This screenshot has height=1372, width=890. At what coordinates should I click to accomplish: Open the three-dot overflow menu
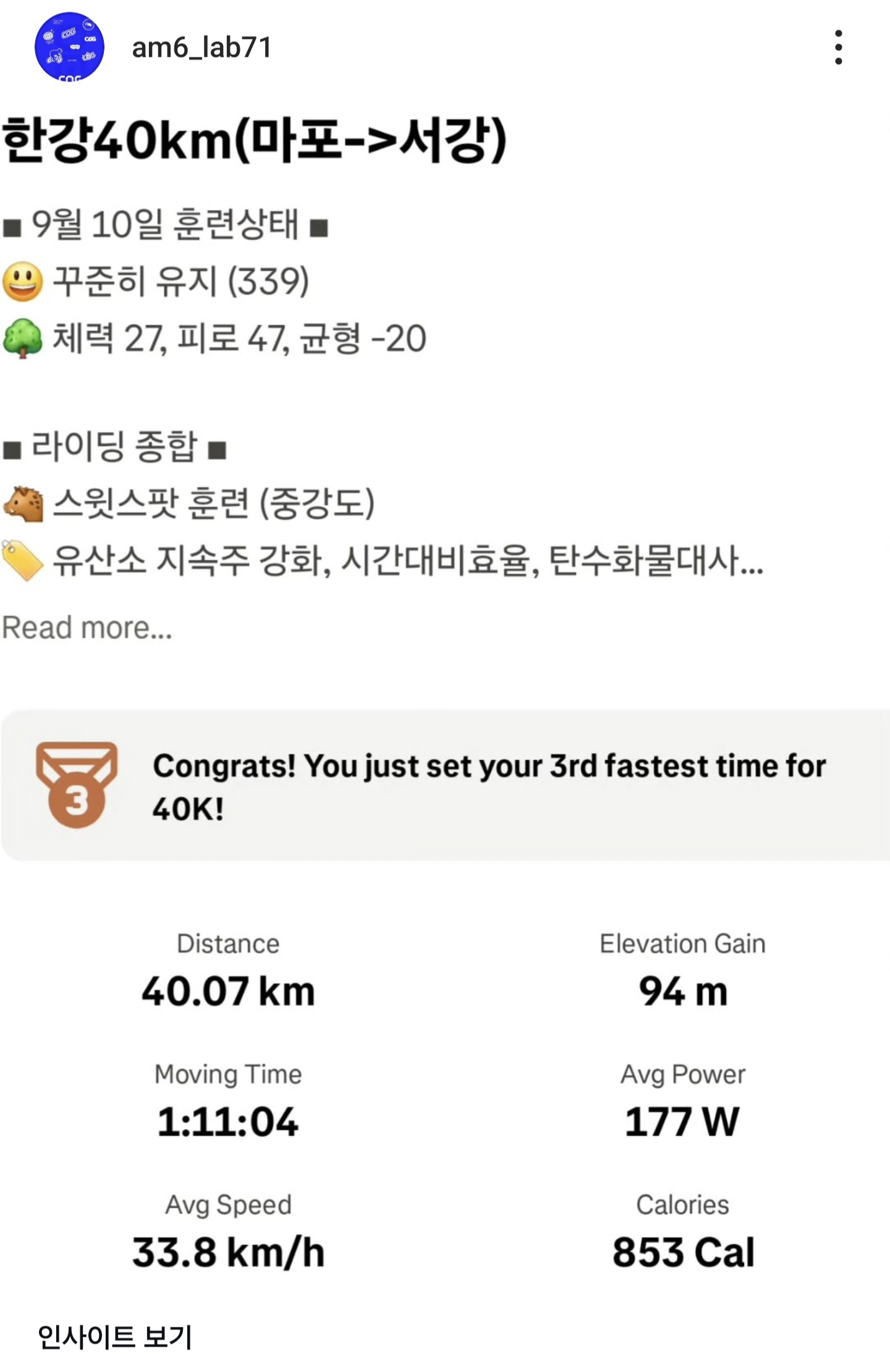tap(838, 48)
